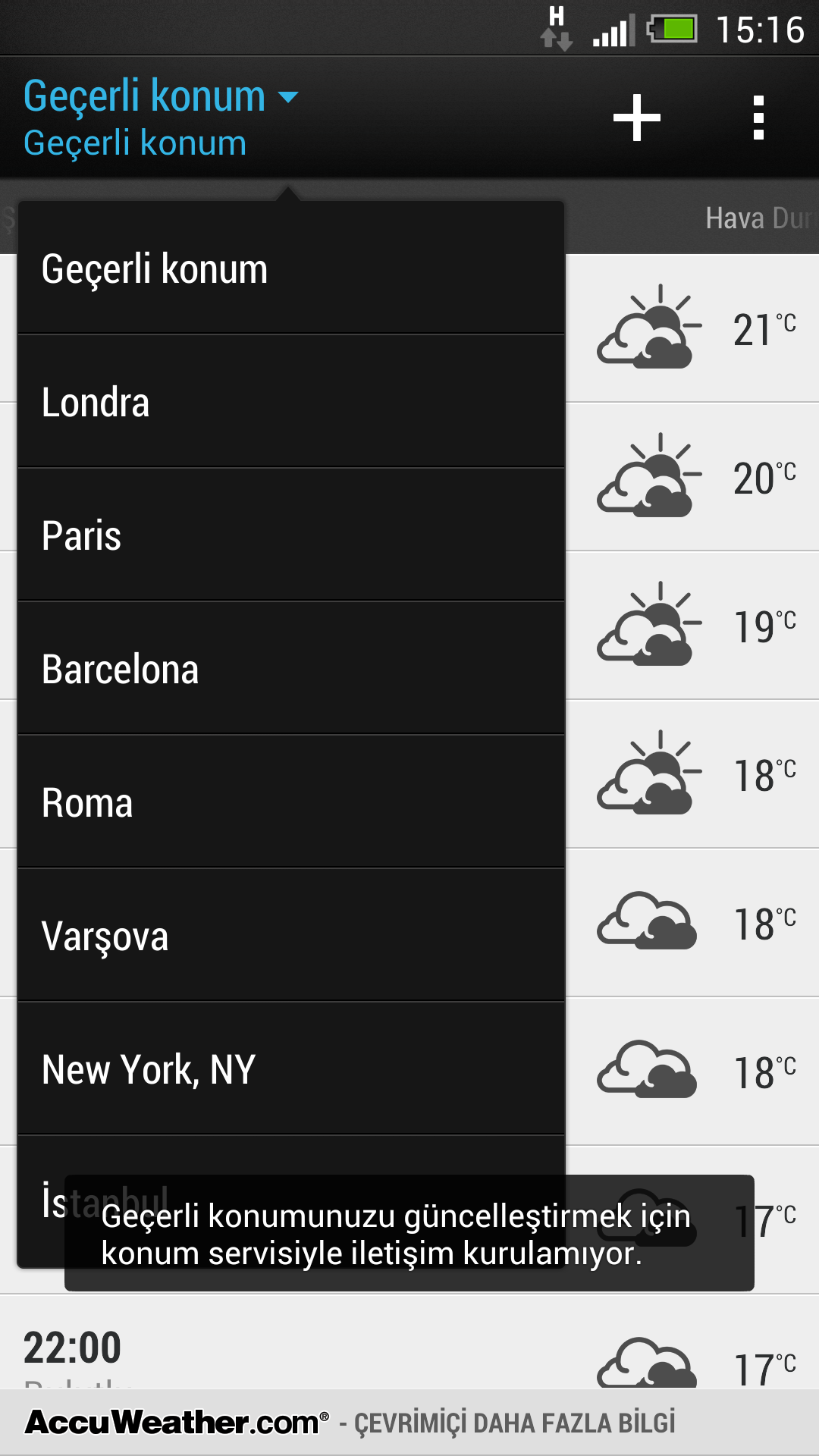This screenshot has height=1456, width=819.
Task: Select Geçerli konum from the list
Action: tap(291, 268)
